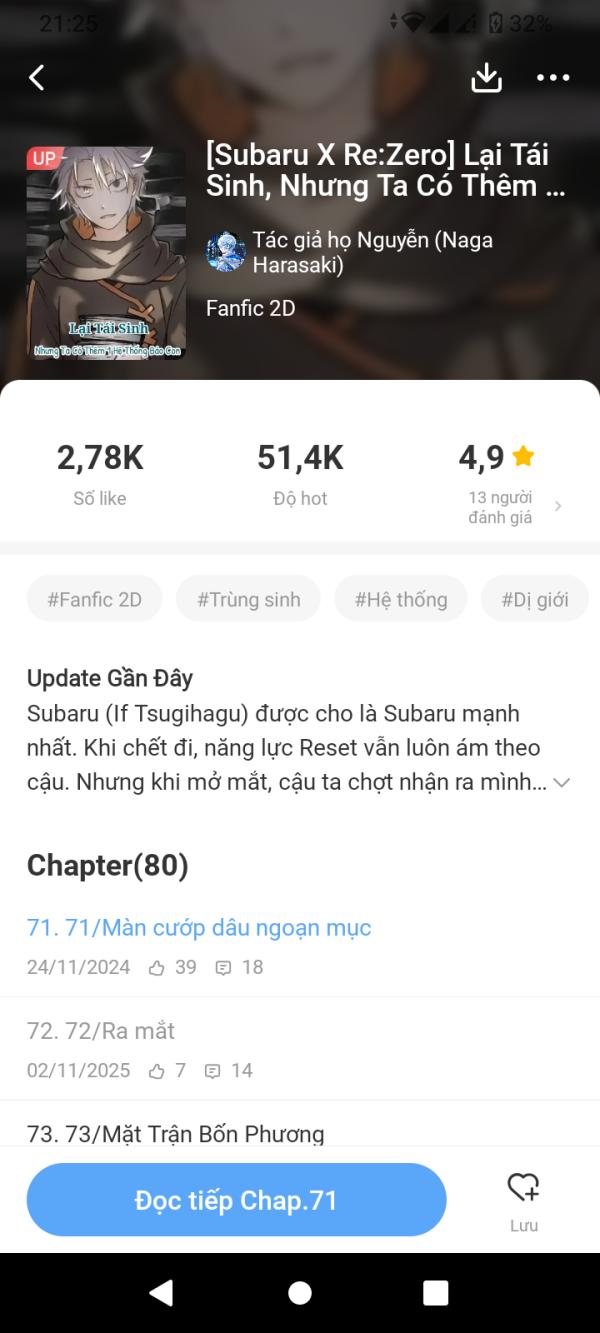This screenshot has width=600, height=1333.
Task: Download this story for offline reading
Action: 486,78
